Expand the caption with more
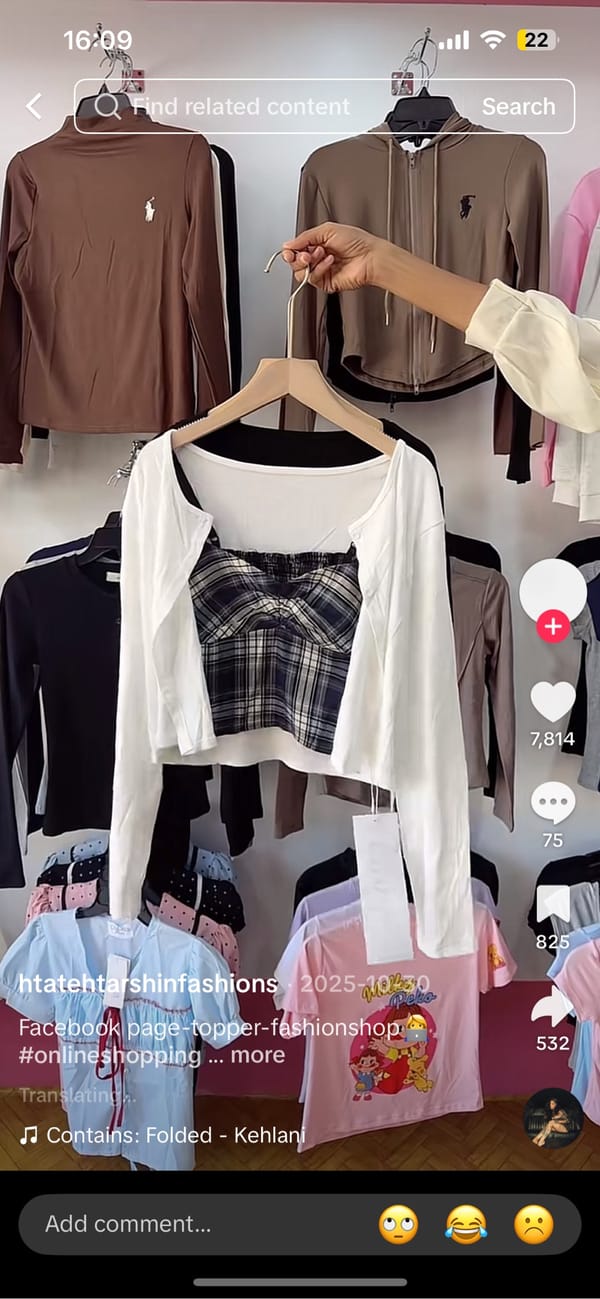The width and height of the screenshot is (600, 1299). tap(258, 1055)
